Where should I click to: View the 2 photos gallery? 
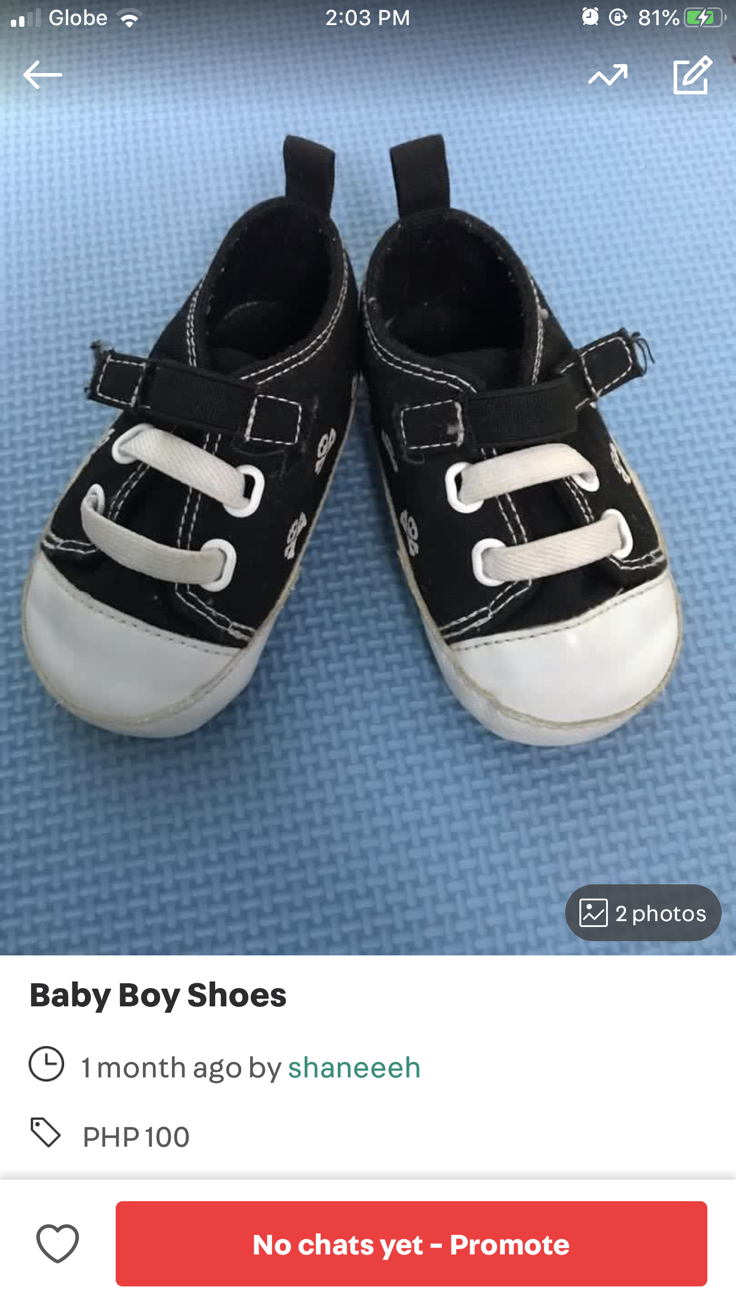pyautogui.click(x=643, y=913)
